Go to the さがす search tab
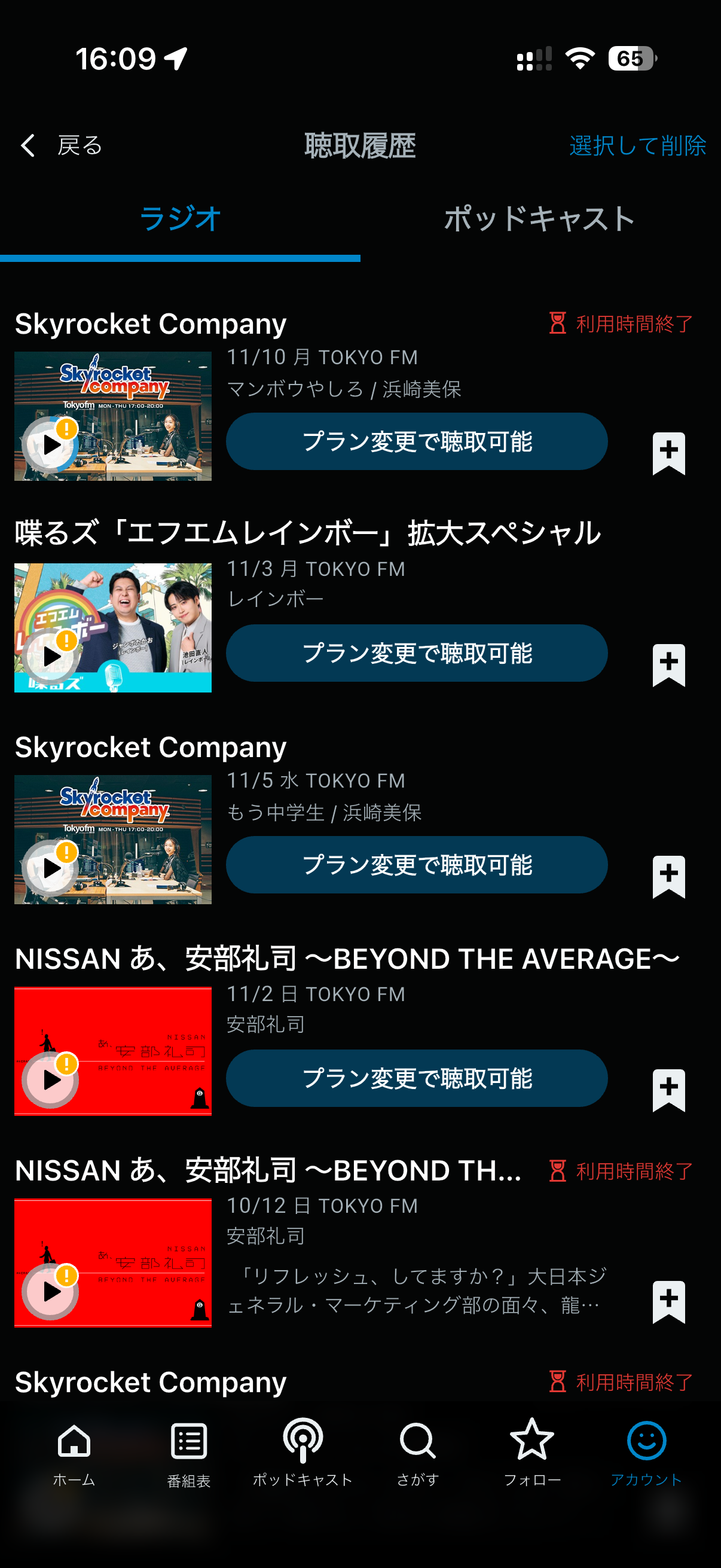 417,1453
